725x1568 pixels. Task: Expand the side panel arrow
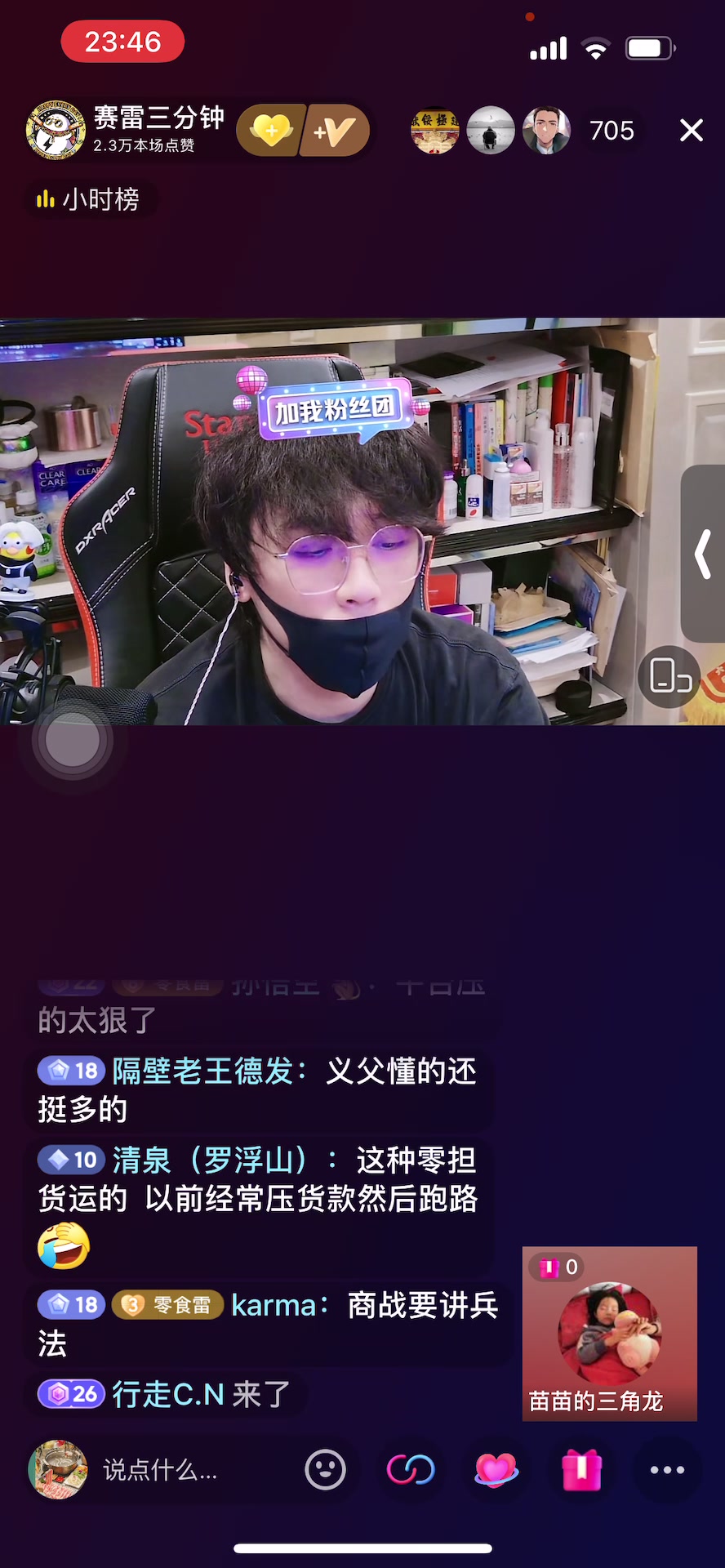tap(703, 554)
